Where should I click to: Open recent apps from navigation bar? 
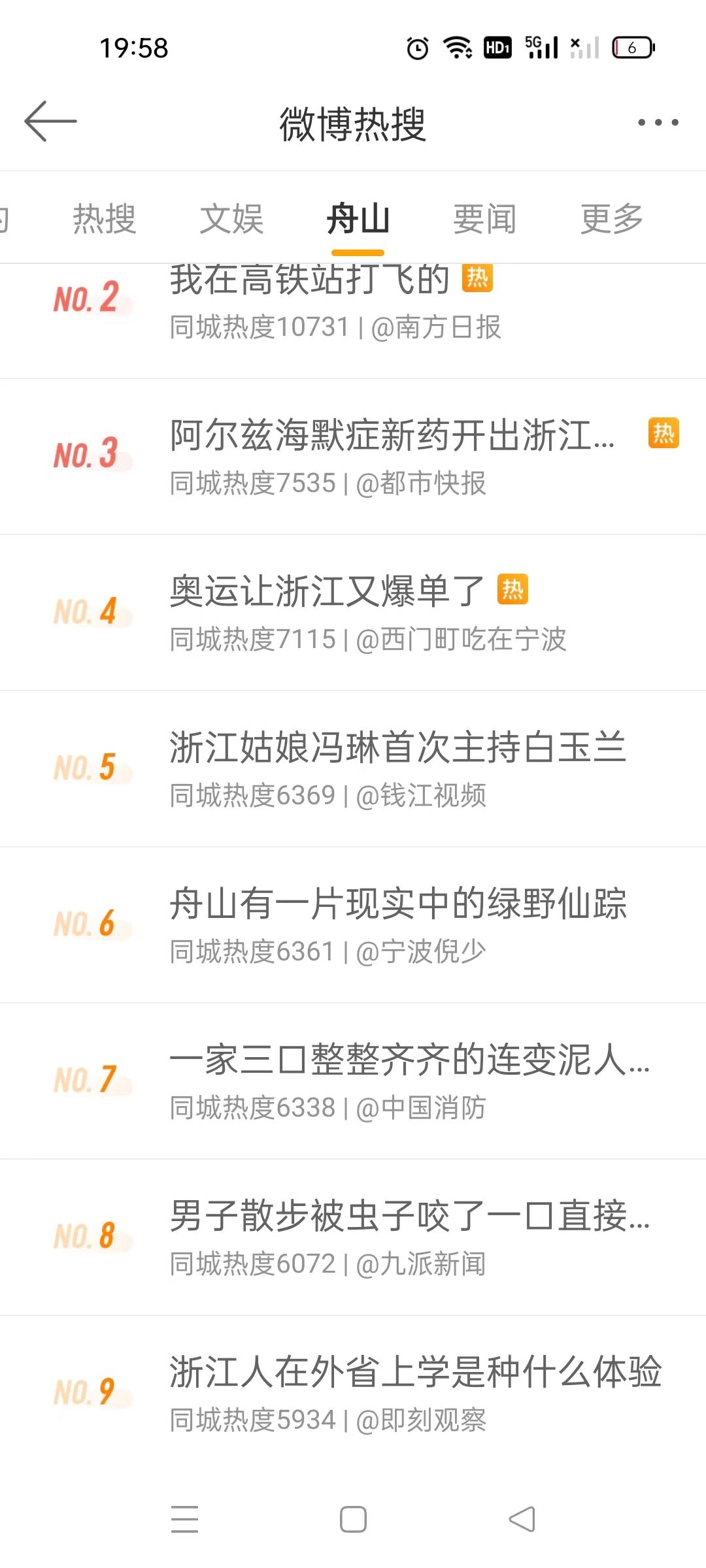click(x=184, y=1519)
